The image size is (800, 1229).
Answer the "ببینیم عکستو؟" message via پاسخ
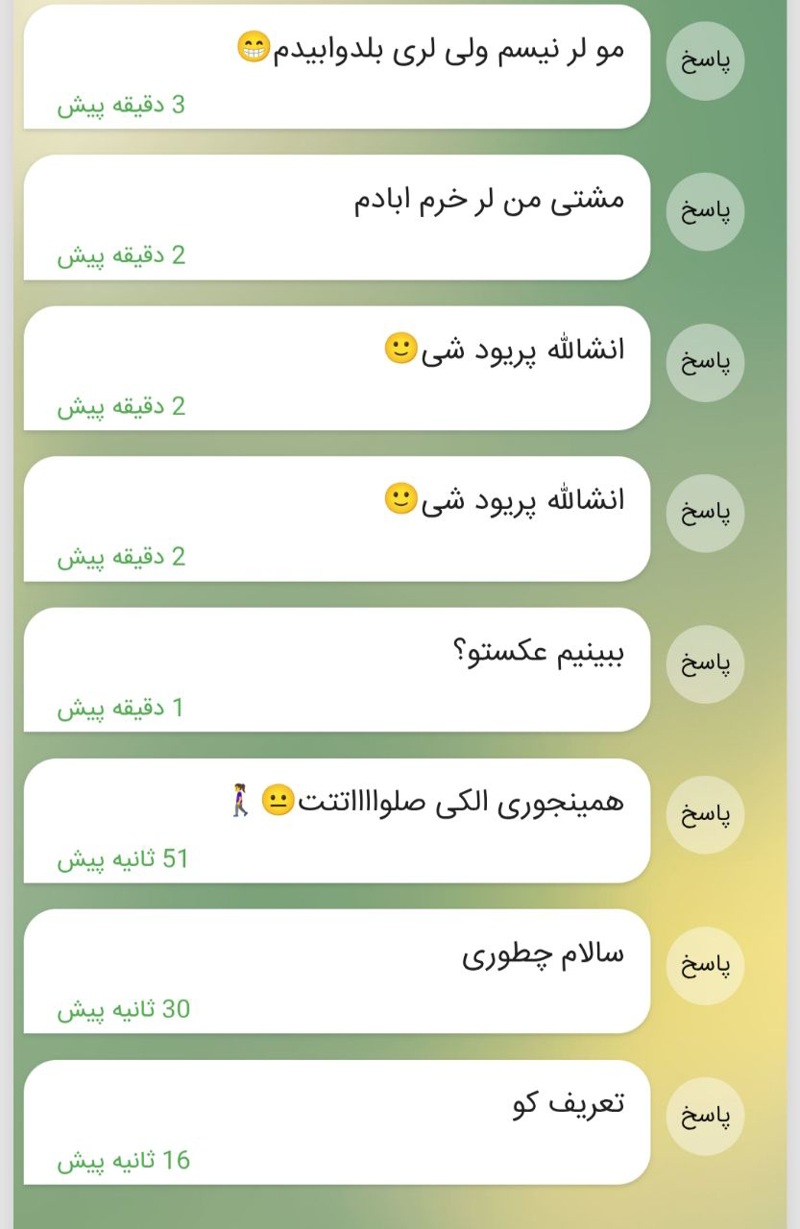coord(705,664)
